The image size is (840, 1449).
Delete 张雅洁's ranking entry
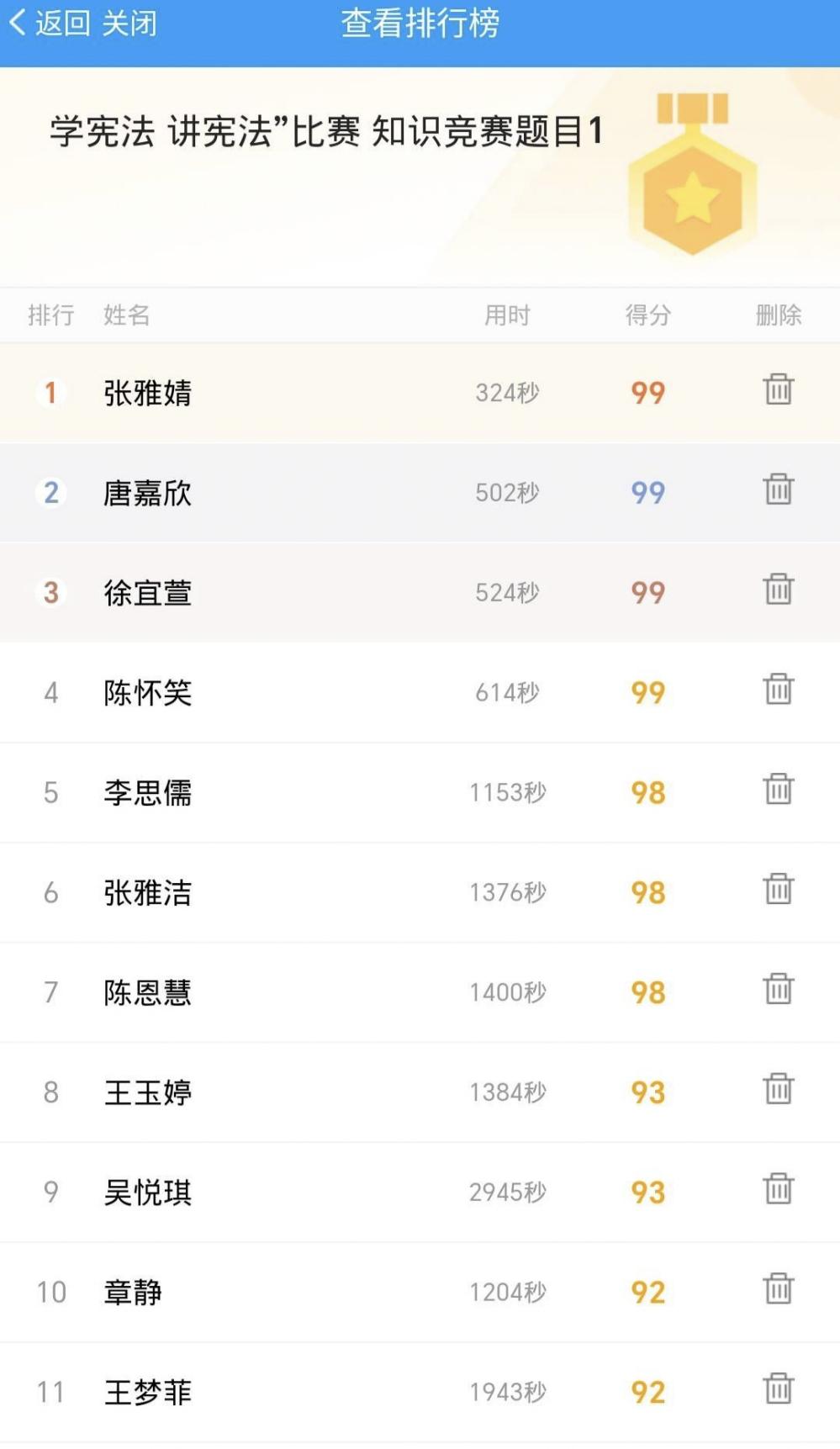coord(779,889)
